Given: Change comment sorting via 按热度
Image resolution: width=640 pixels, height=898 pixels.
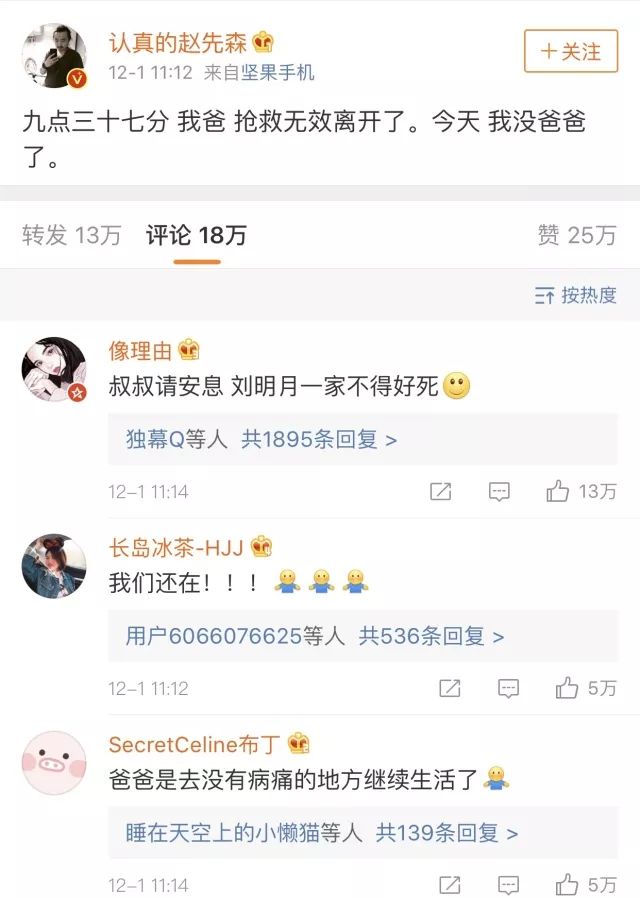Looking at the screenshot, I should 576,295.
